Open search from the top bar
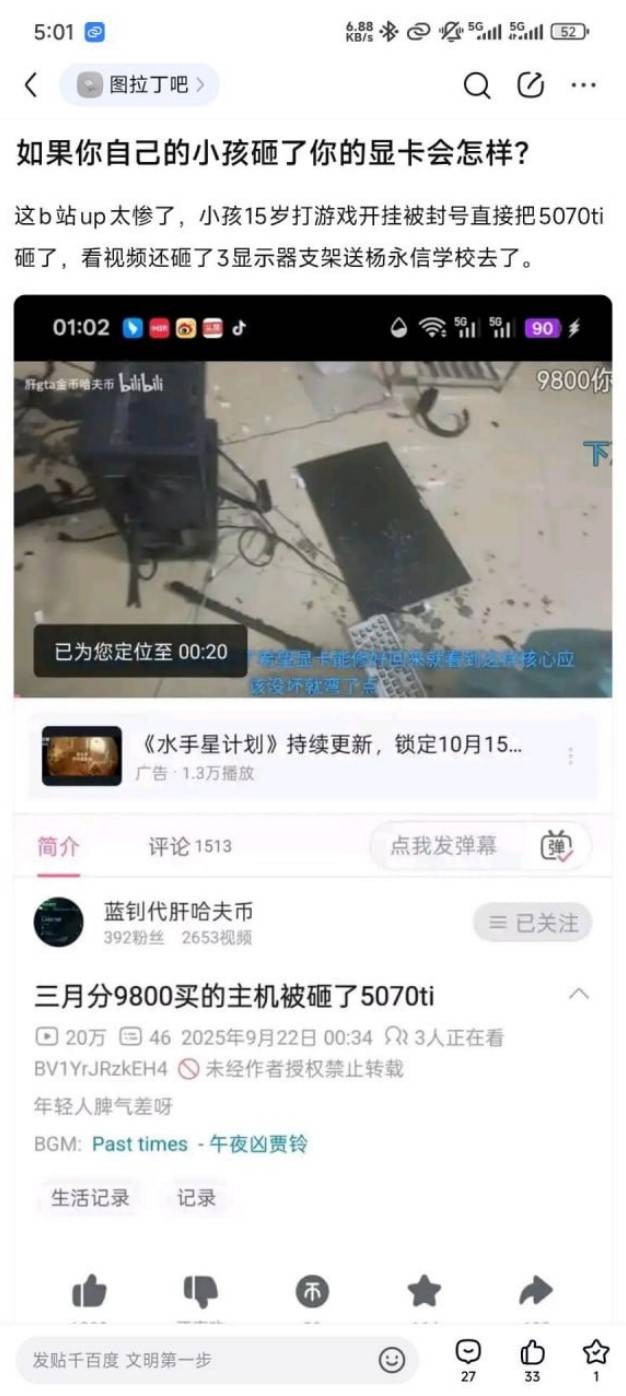This screenshot has height=1396, width=626. point(477,86)
